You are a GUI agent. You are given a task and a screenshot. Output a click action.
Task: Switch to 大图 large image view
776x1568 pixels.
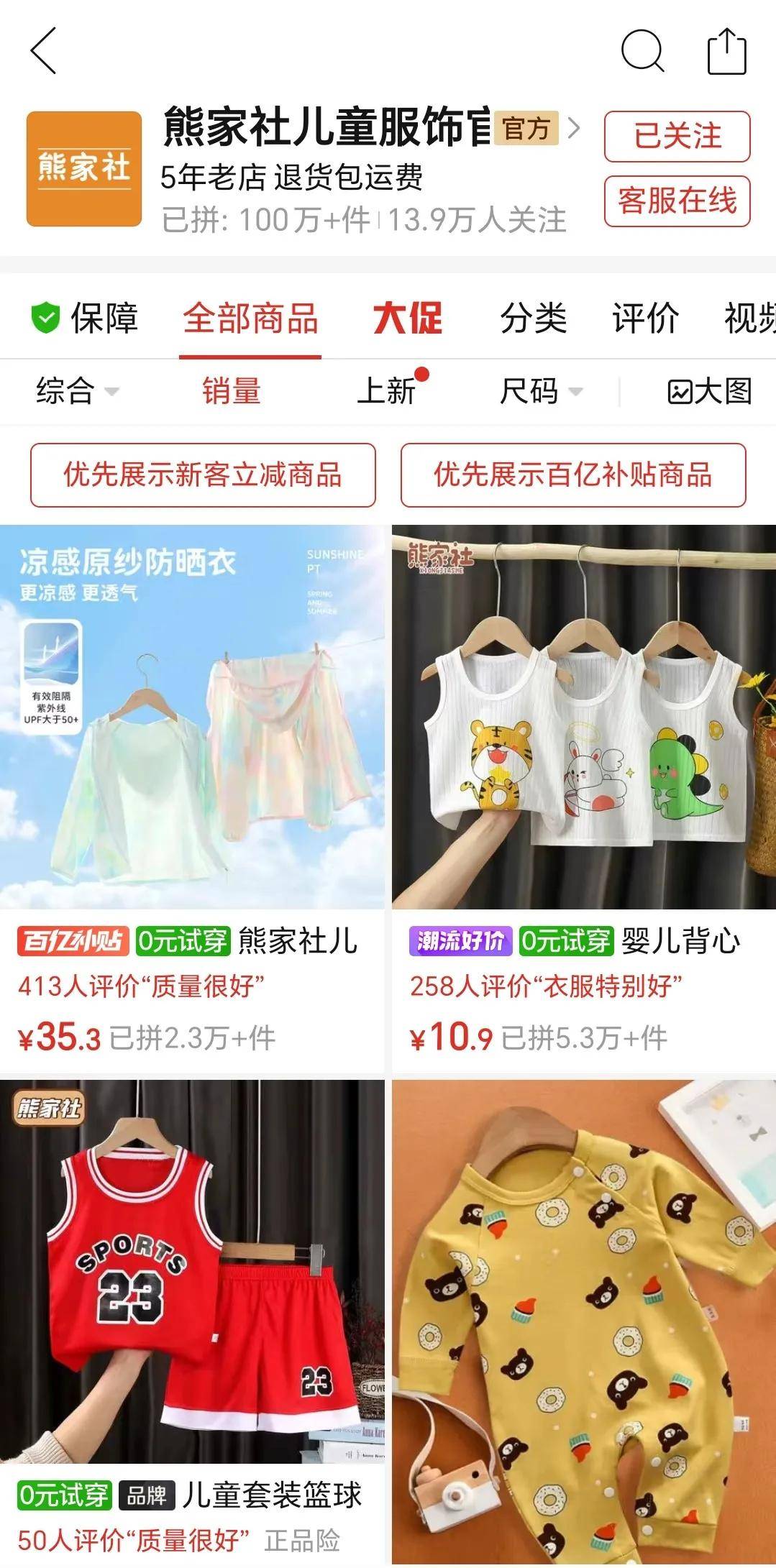(709, 391)
